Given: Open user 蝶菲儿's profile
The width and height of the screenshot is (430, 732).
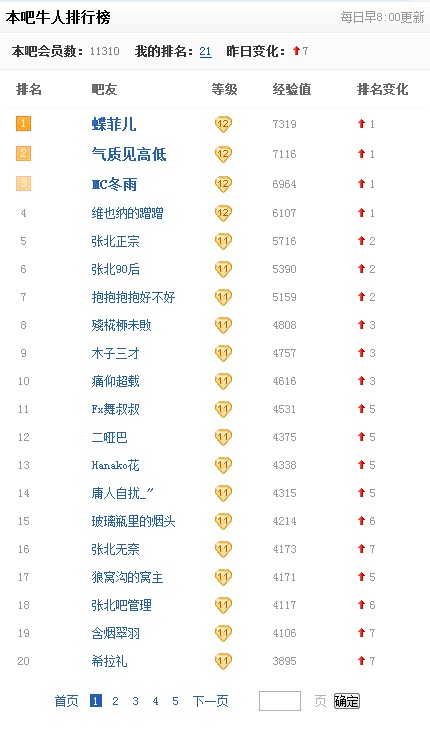Looking at the screenshot, I should pyautogui.click(x=114, y=124).
